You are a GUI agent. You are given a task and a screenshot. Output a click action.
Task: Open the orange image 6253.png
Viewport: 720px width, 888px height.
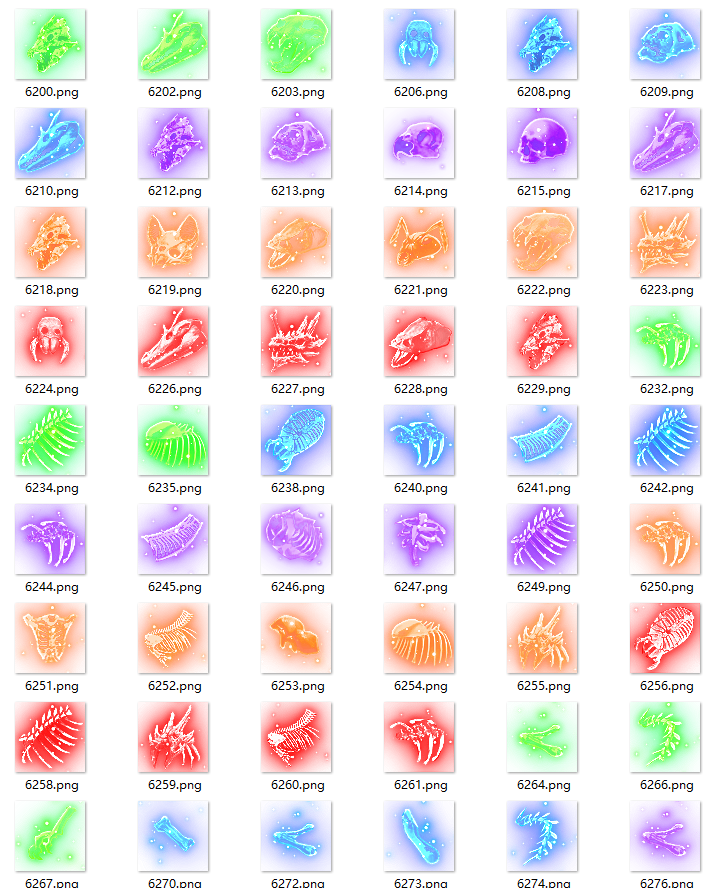(296, 639)
